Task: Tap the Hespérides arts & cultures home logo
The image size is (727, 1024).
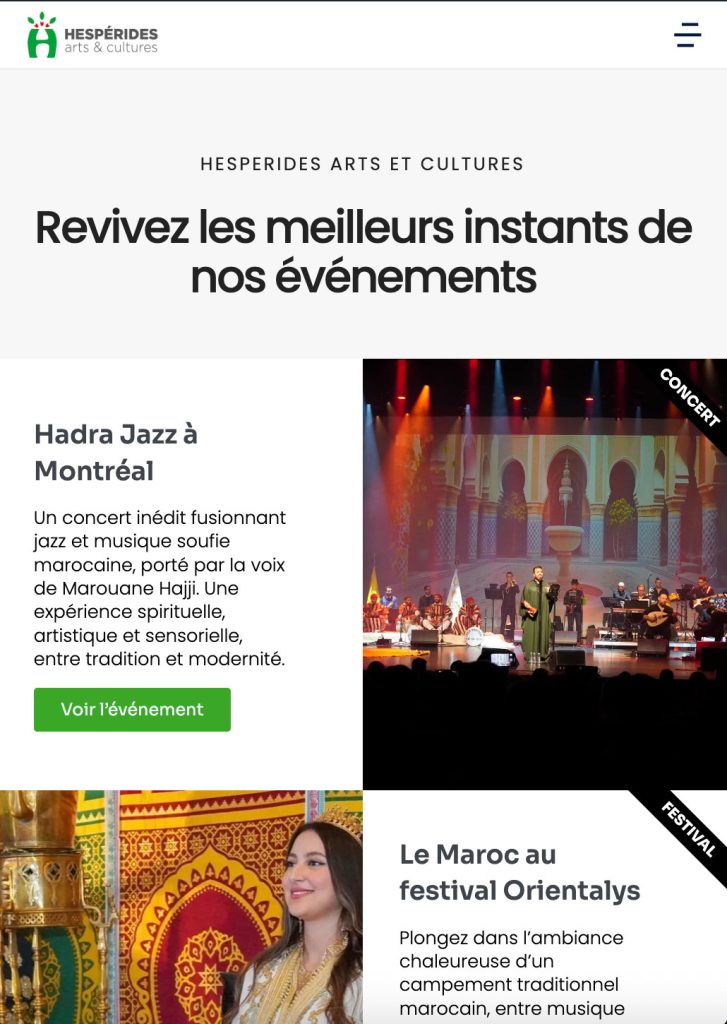Action: (x=92, y=35)
